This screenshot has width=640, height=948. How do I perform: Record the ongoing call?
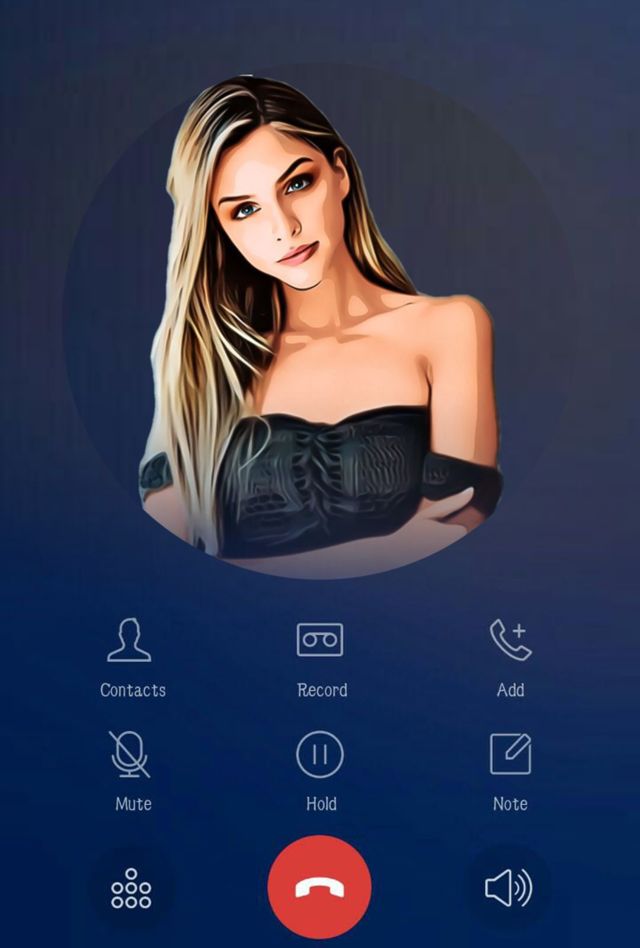[320, 641]
